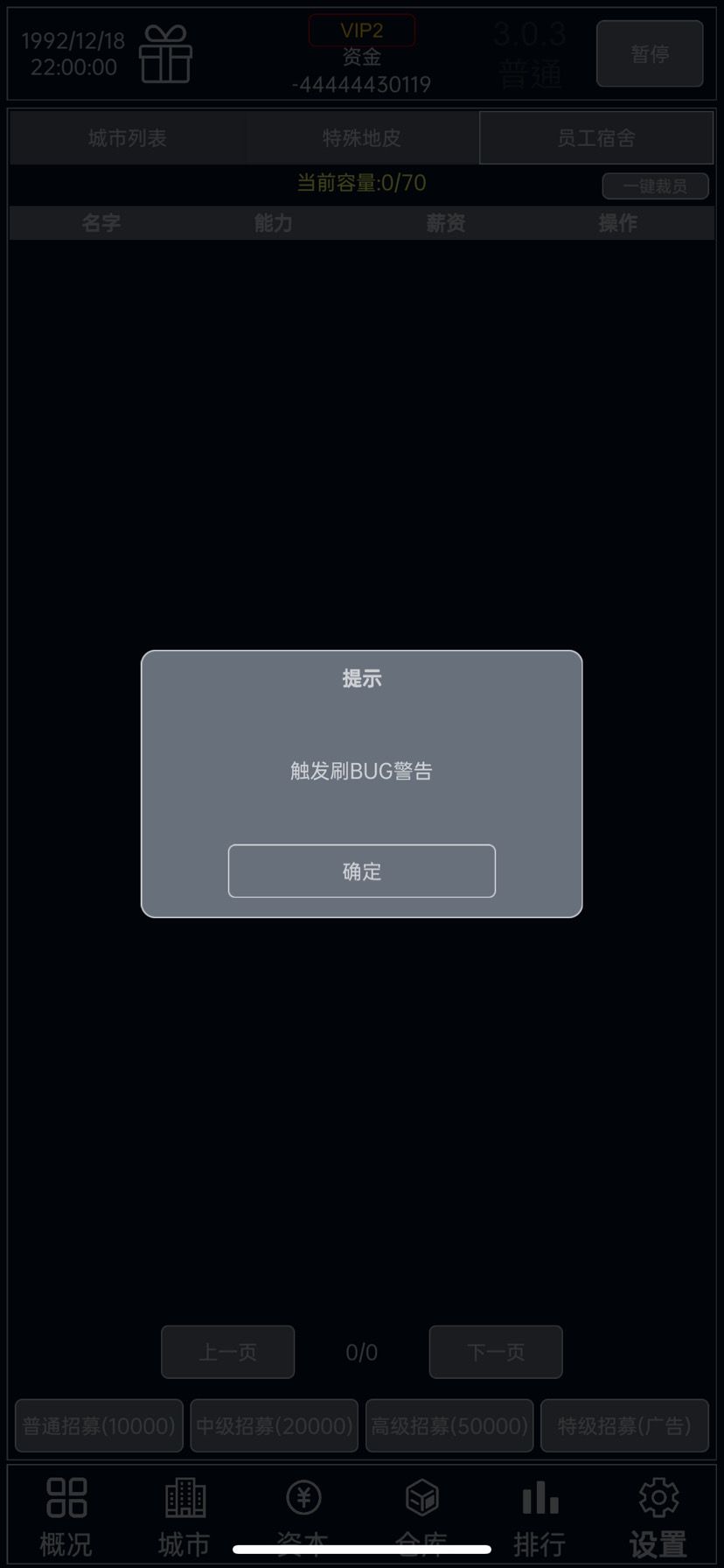The image size is (724, 1568).
Task: Advance to next page via 下一页
Action: [x=495, y=1352]
